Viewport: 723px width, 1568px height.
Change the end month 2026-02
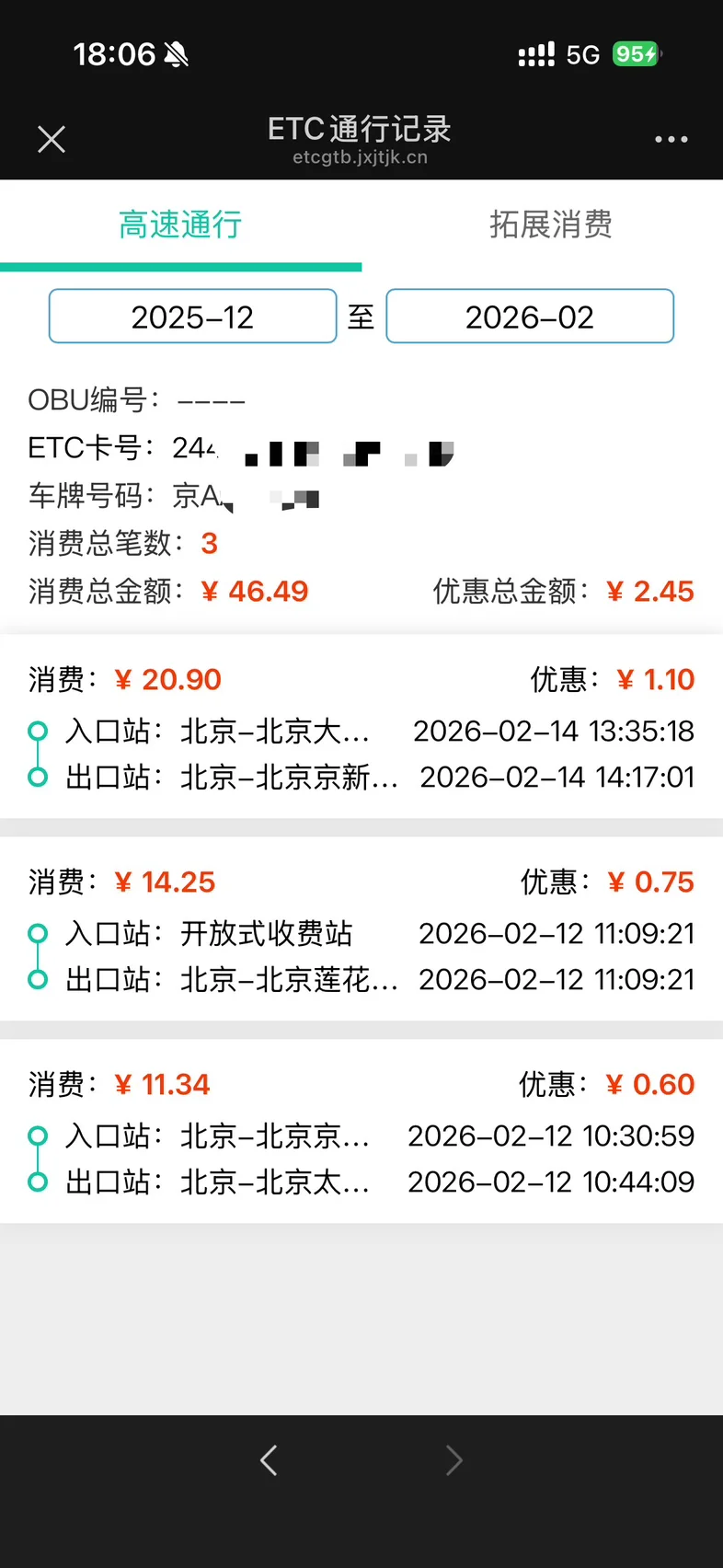click(x=530, y=317)
